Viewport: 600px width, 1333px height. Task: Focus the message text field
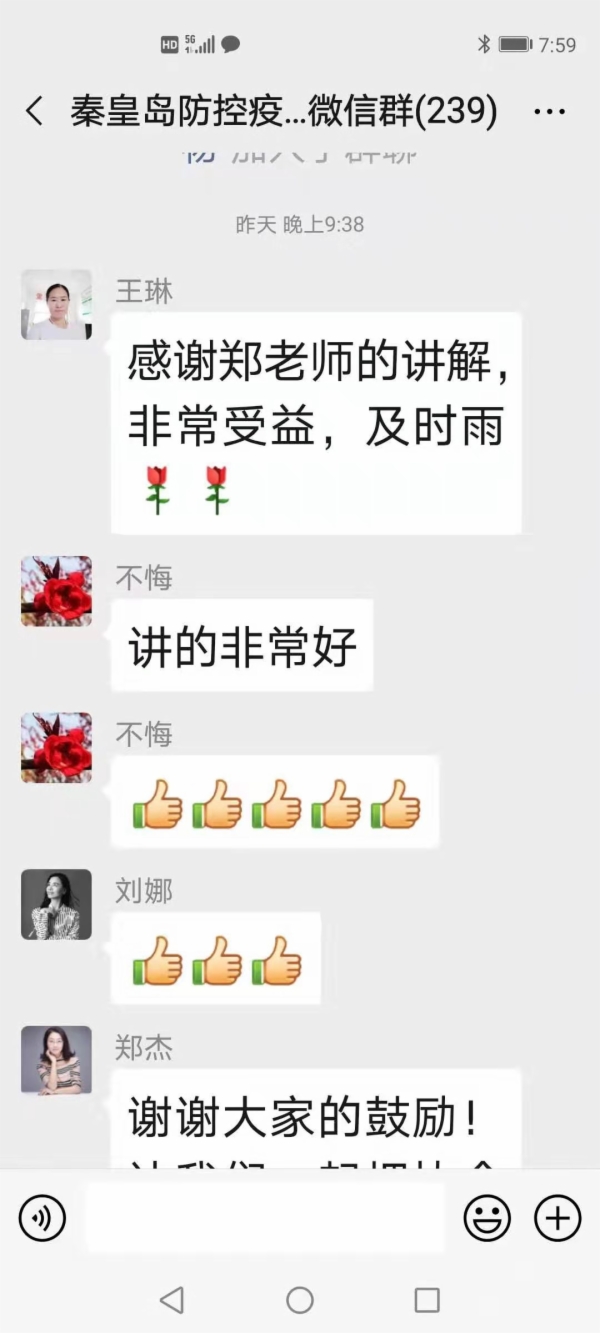(265, 1218)
